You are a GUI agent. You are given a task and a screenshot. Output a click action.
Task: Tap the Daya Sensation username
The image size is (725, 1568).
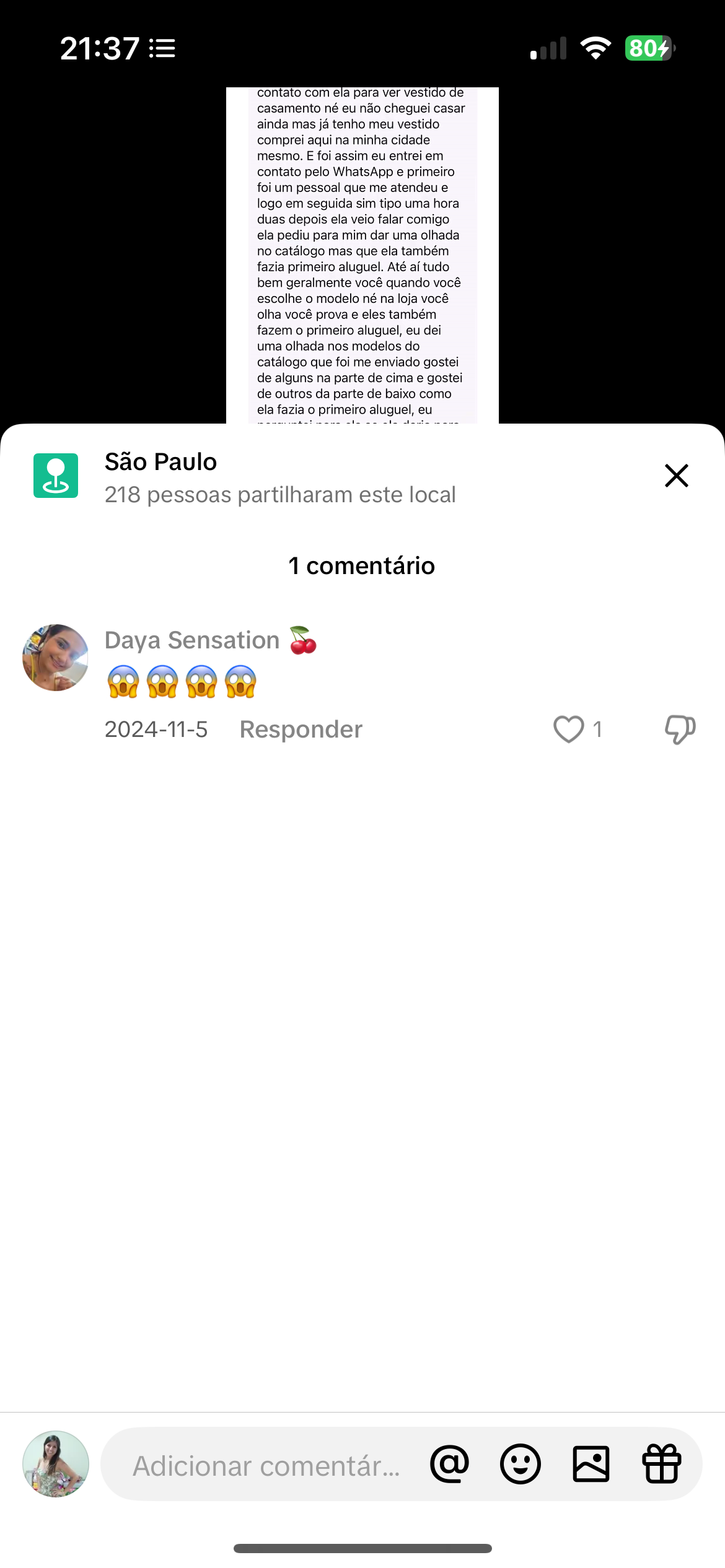point(192,640)
